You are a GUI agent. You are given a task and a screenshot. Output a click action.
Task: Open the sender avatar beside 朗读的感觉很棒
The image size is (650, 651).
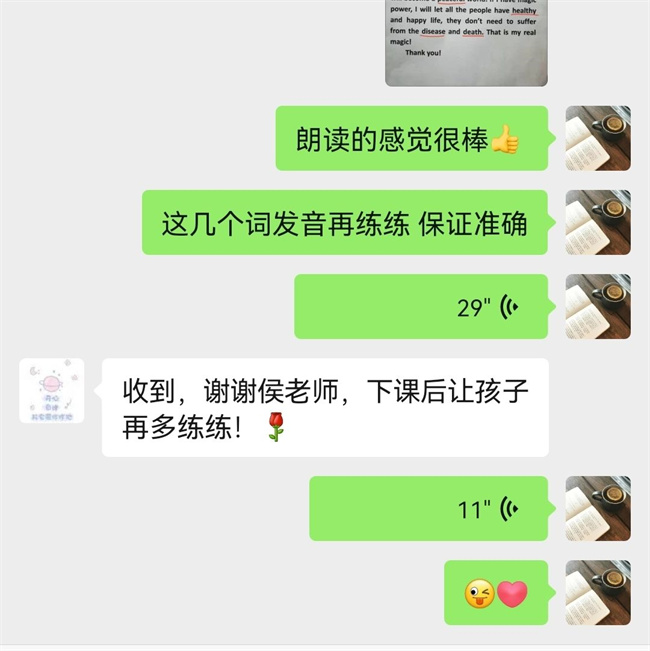598,138
